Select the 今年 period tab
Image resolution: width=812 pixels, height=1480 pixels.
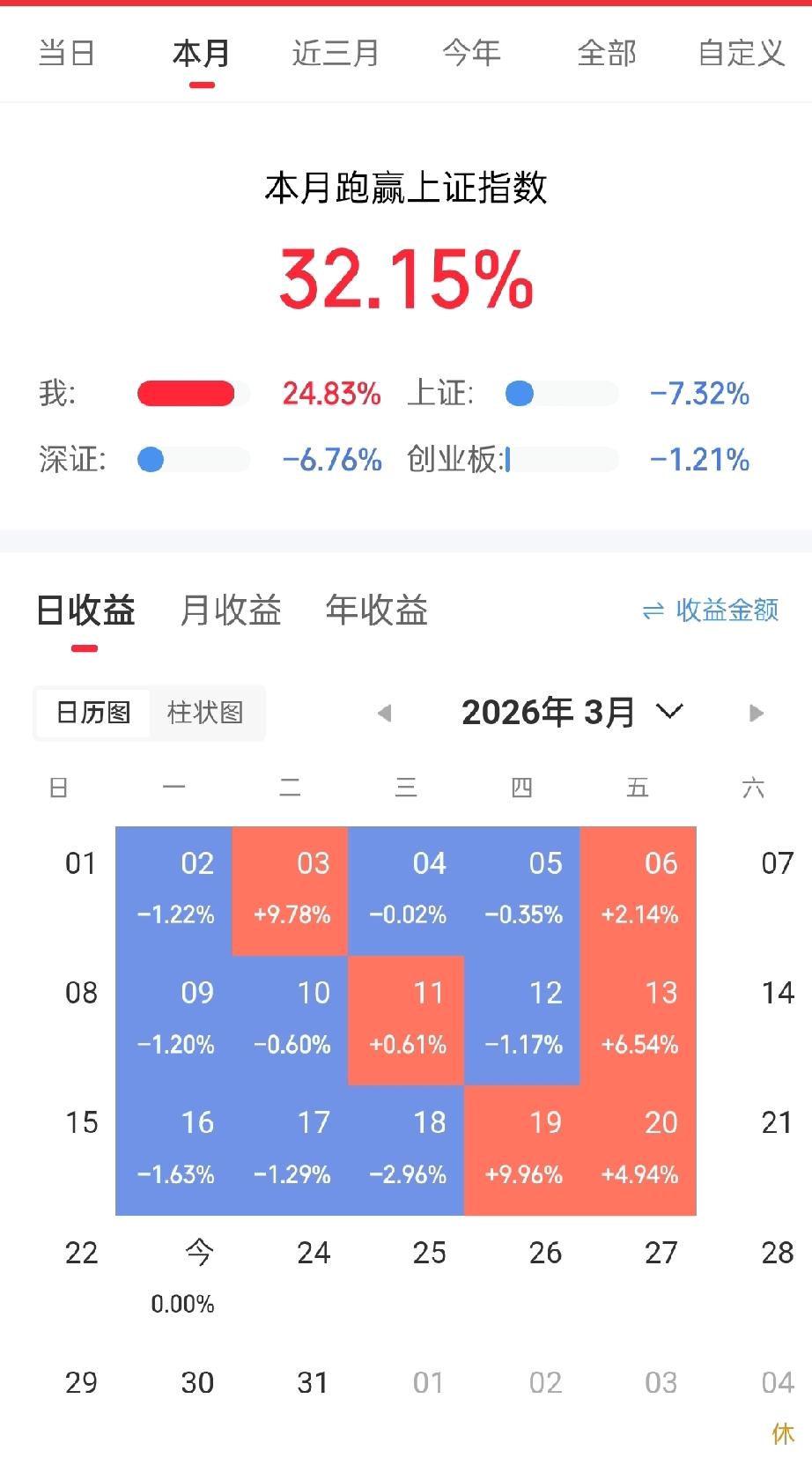pos(472,54)
